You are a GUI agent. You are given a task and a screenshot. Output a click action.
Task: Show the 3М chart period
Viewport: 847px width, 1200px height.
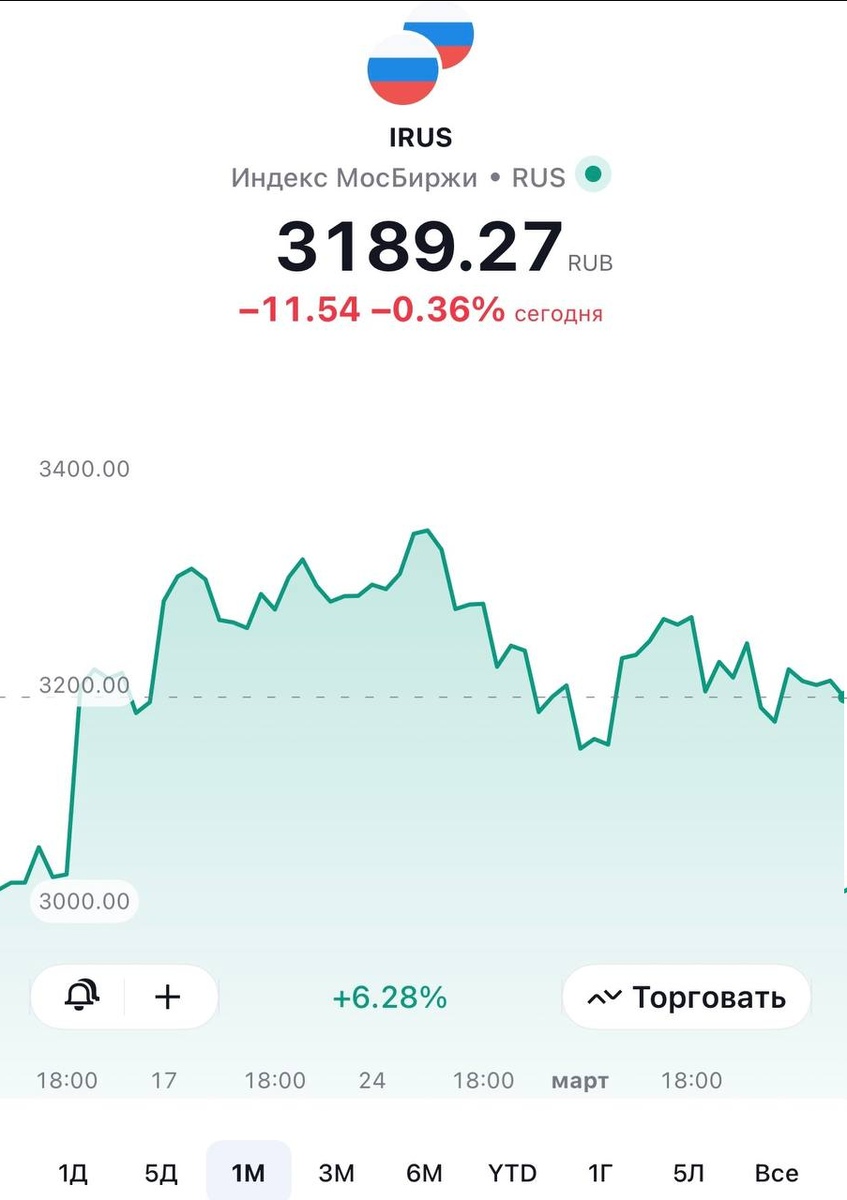336,1172
